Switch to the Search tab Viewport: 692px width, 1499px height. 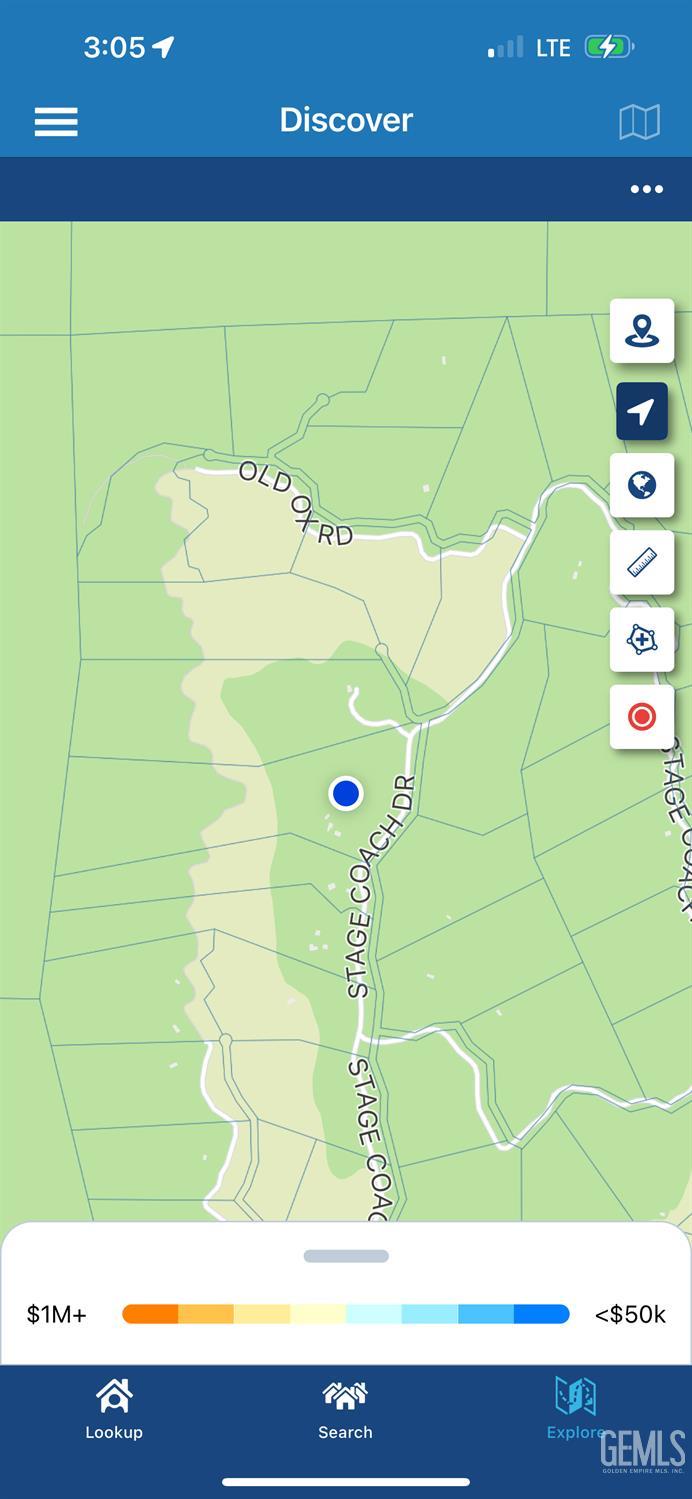point(345,1409)
